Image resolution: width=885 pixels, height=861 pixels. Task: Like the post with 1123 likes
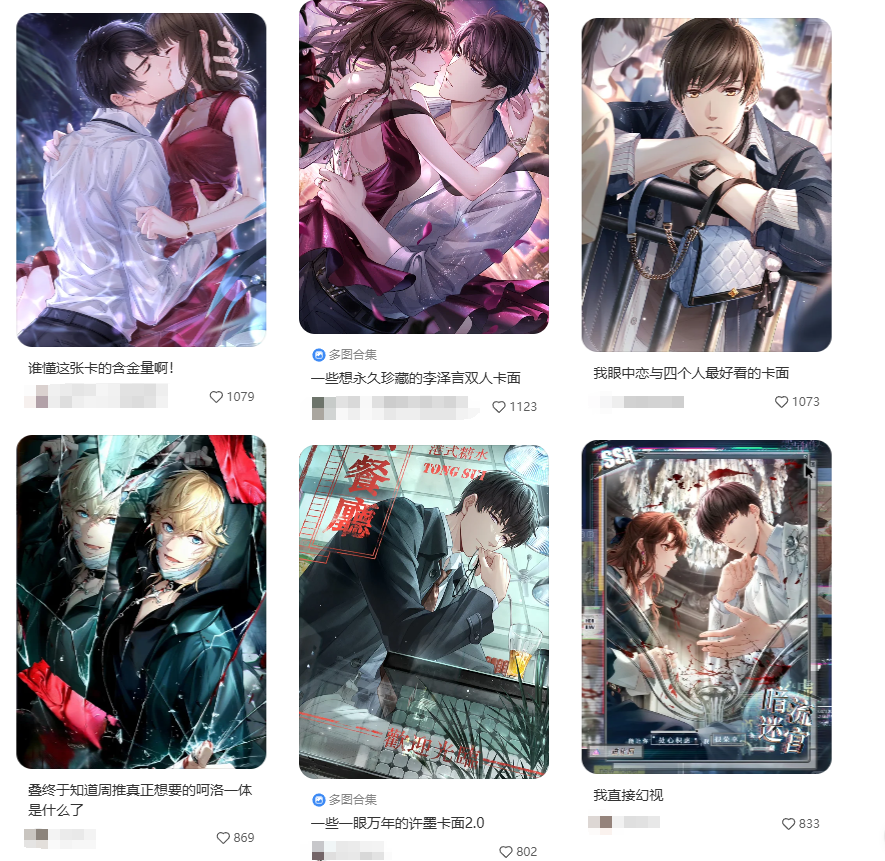coord(499,407)
